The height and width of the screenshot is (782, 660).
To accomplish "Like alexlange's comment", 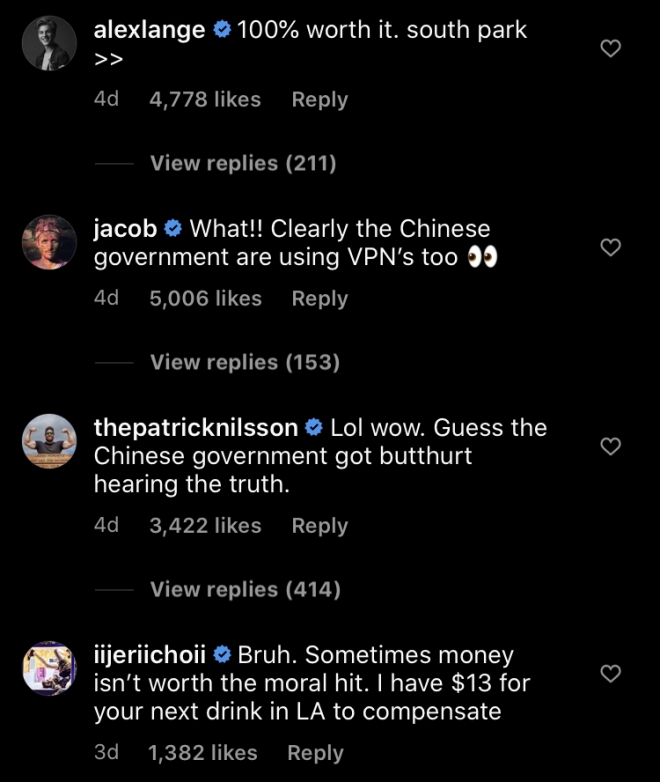I will [611, 48].
